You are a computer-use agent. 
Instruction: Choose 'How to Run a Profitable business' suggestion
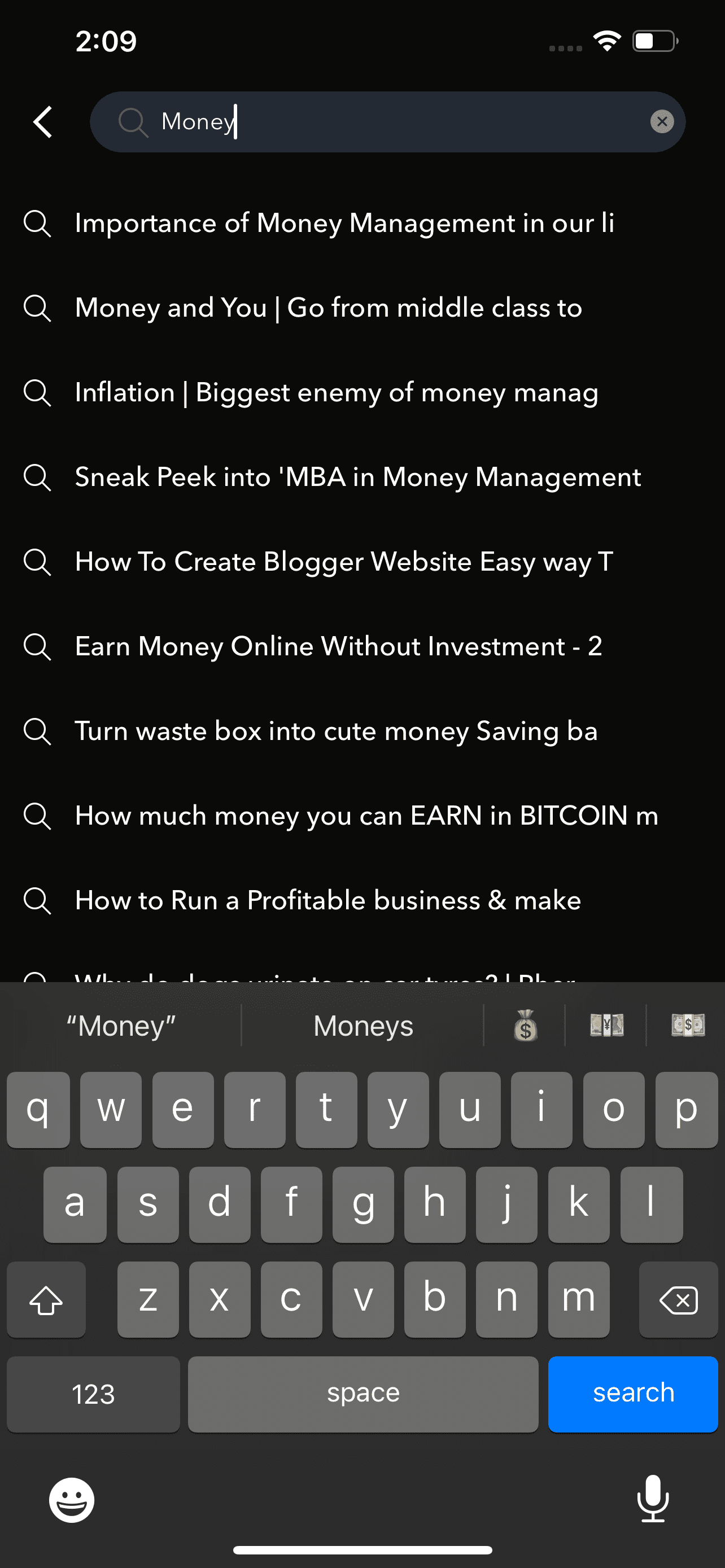(327, 900)
